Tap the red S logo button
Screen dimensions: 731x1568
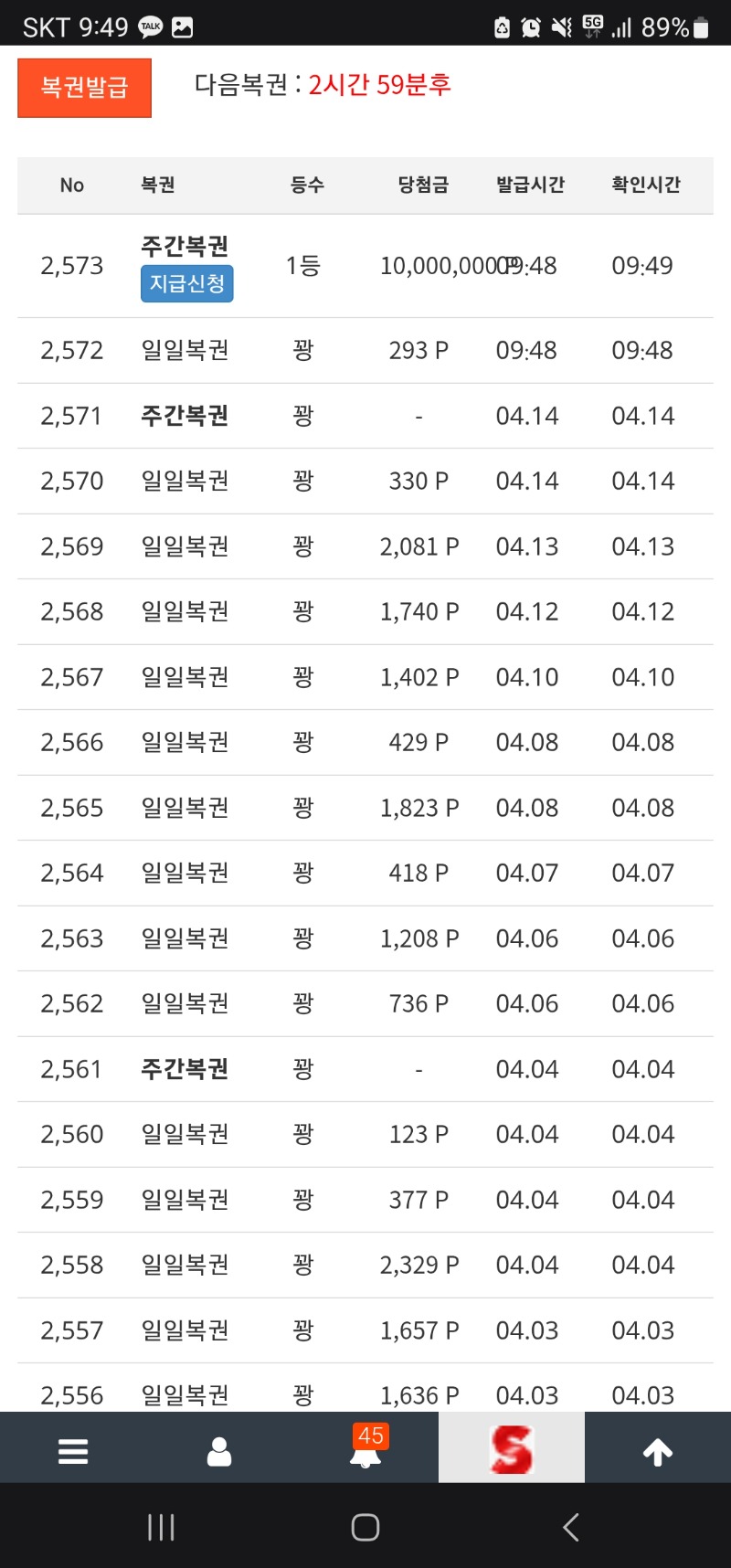(512, 1449)
